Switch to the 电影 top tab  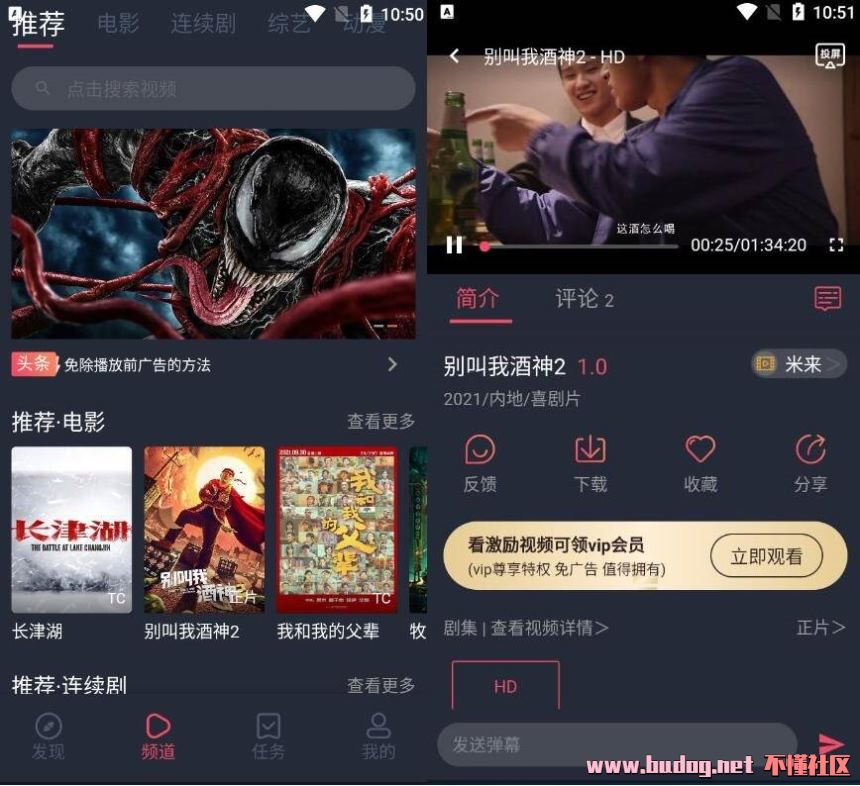pos(118,24)
